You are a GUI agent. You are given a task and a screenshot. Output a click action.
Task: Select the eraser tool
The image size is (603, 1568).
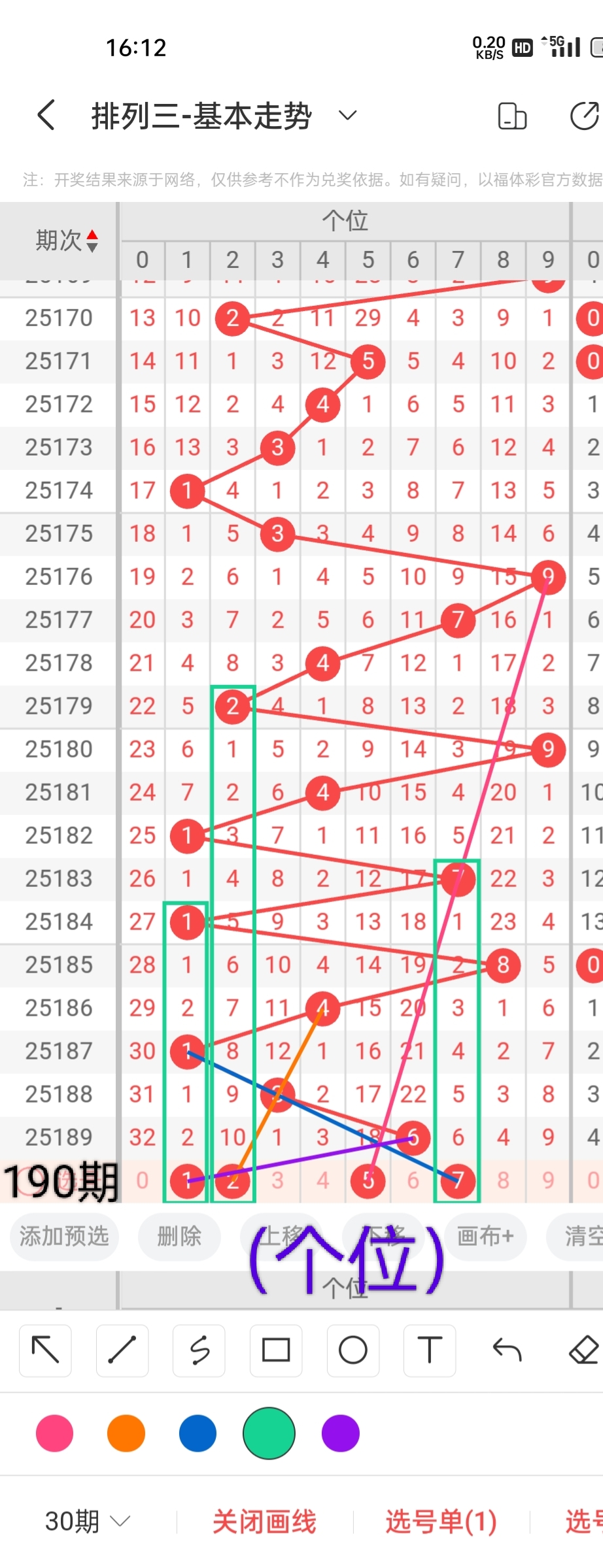point(583,1350)
